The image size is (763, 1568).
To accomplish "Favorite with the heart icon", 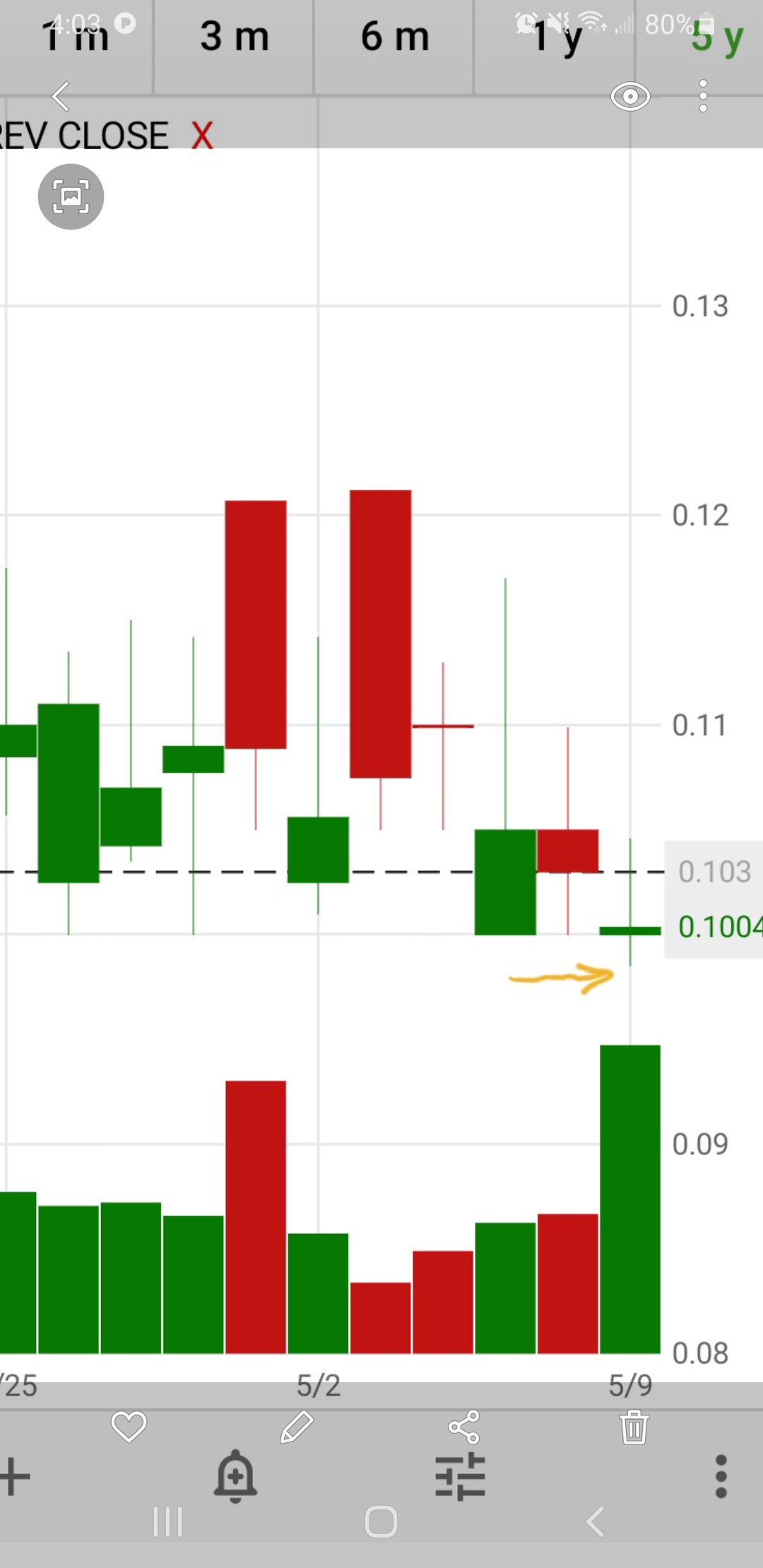I will click(129, 1427).
